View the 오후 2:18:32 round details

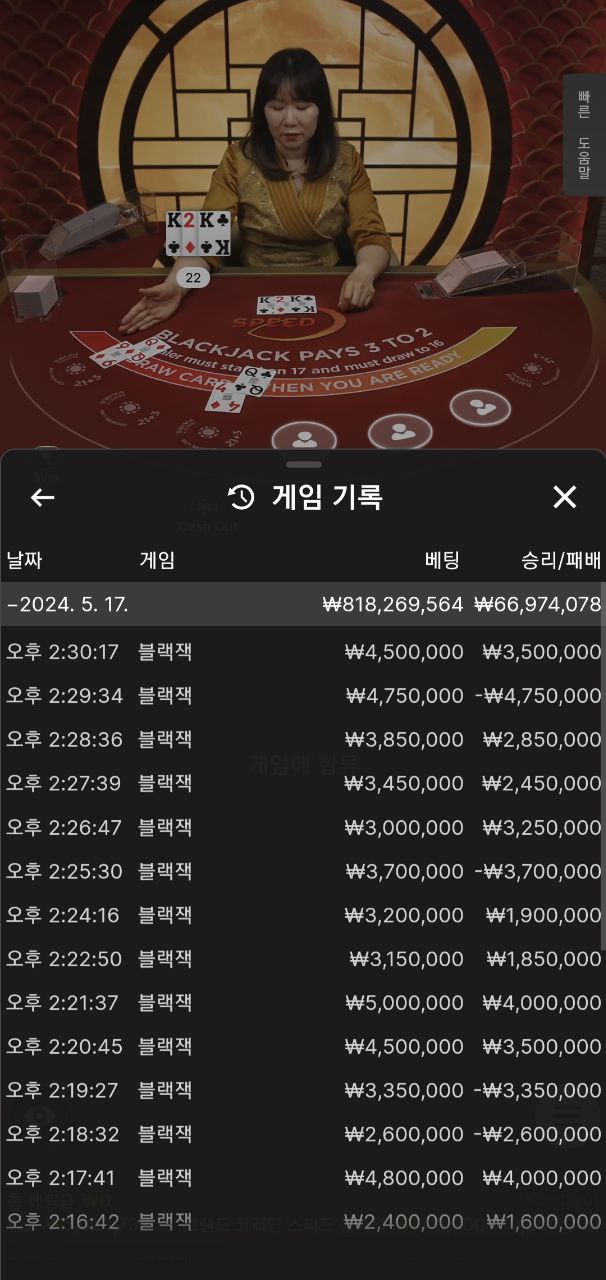(x=302, y=1134)
